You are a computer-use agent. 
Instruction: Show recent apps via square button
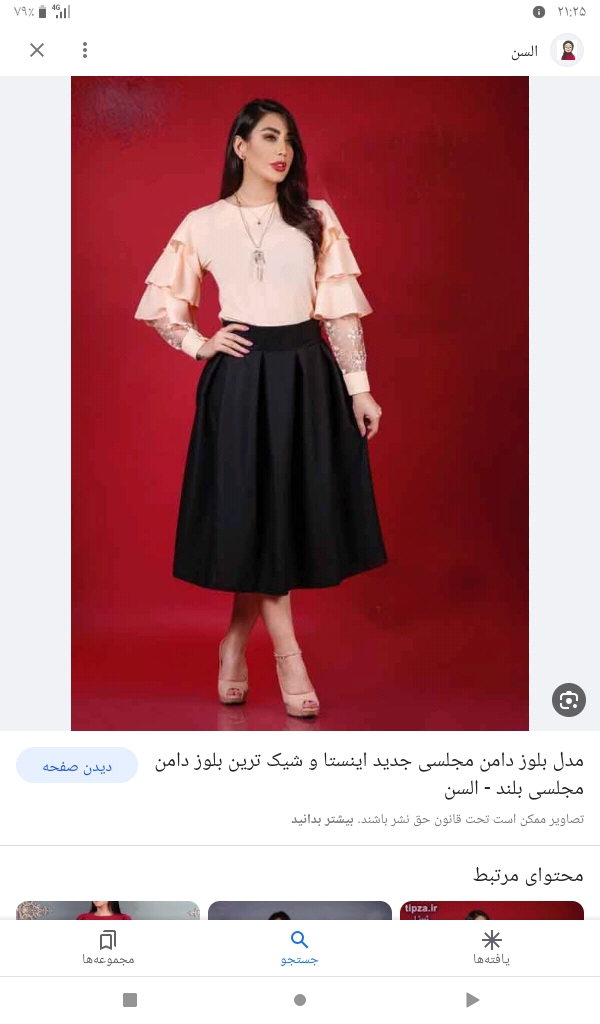pyautogui.click(x=129, y=1000)
